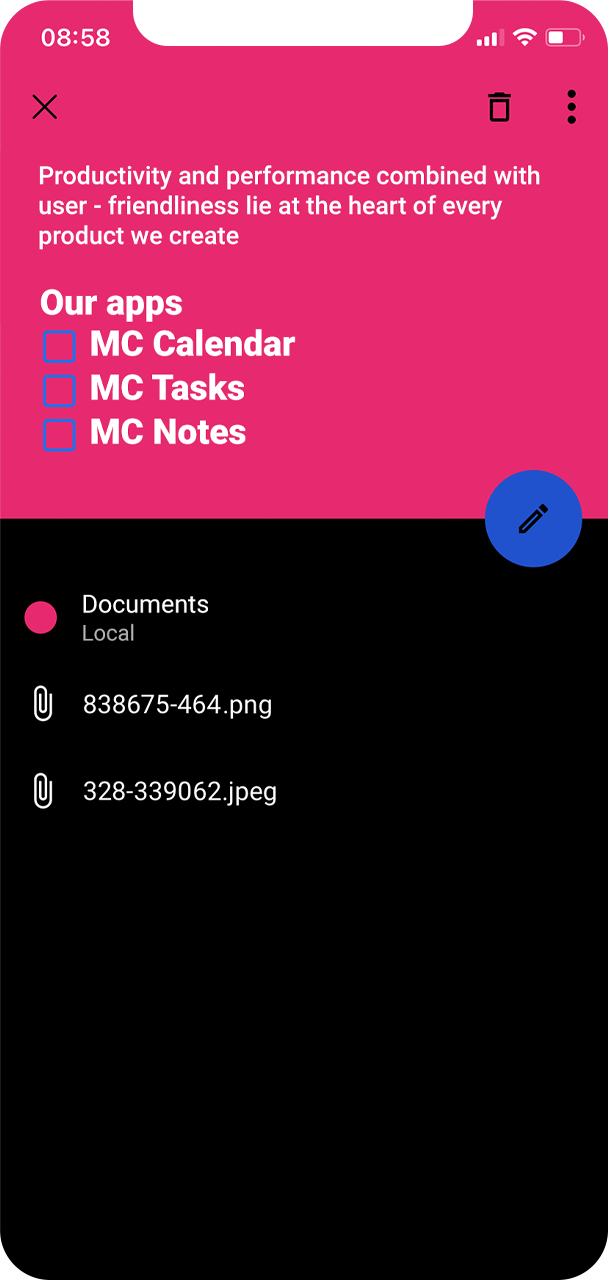The image size is (608, 1280).
Task: Edit the note with the pencil button
Action: pyautogui.click(x=533, y=518)
